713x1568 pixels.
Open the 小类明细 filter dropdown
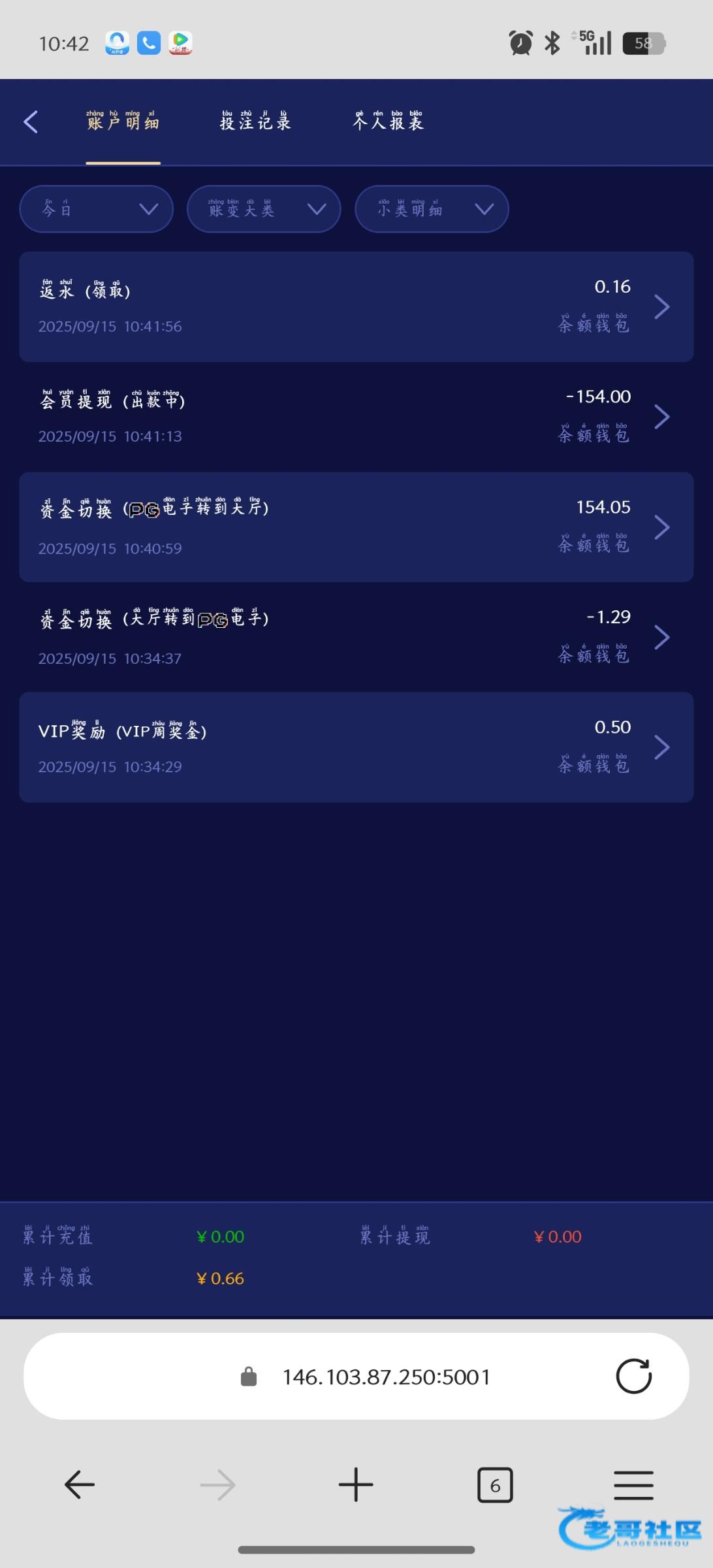click(432, 209)
